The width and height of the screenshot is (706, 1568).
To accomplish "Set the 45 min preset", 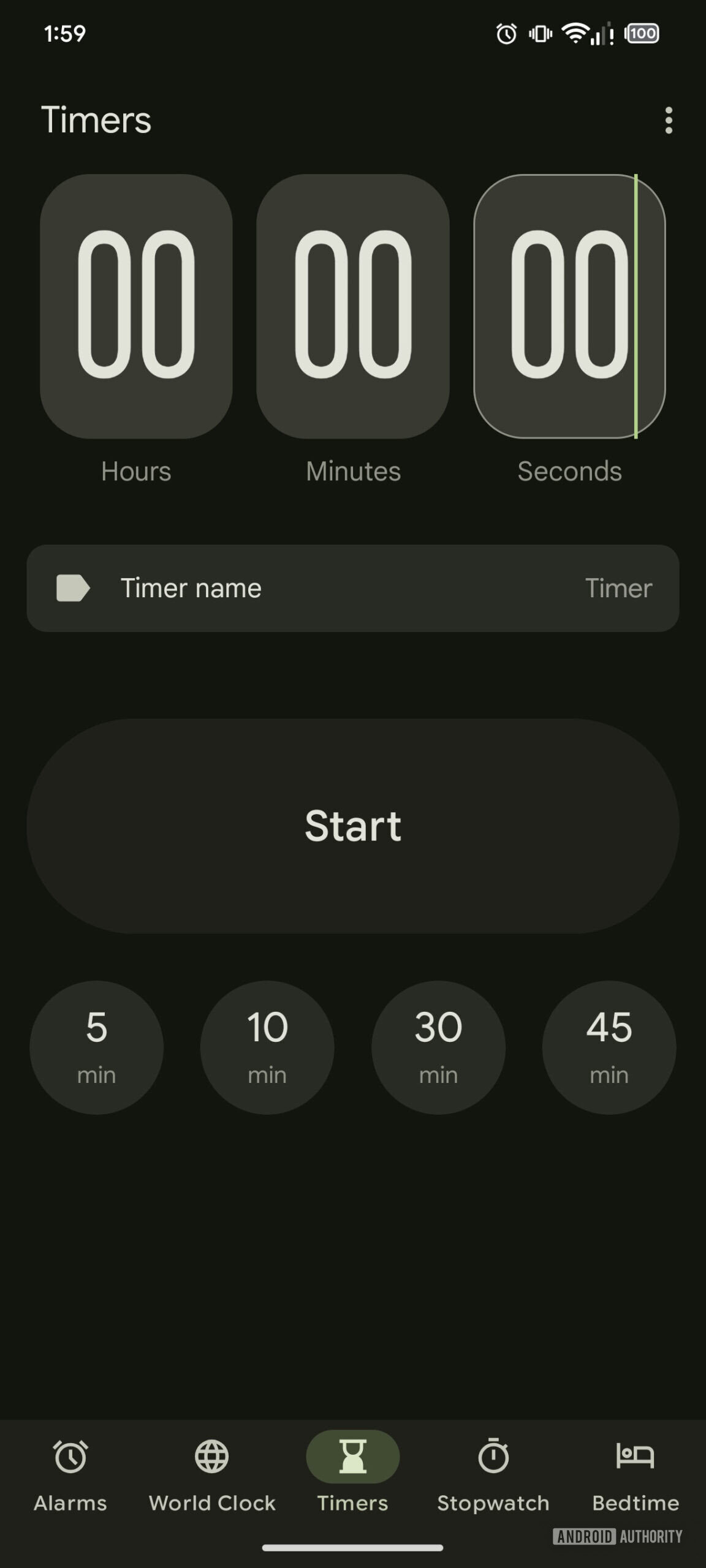I will tap(609, 1047).
